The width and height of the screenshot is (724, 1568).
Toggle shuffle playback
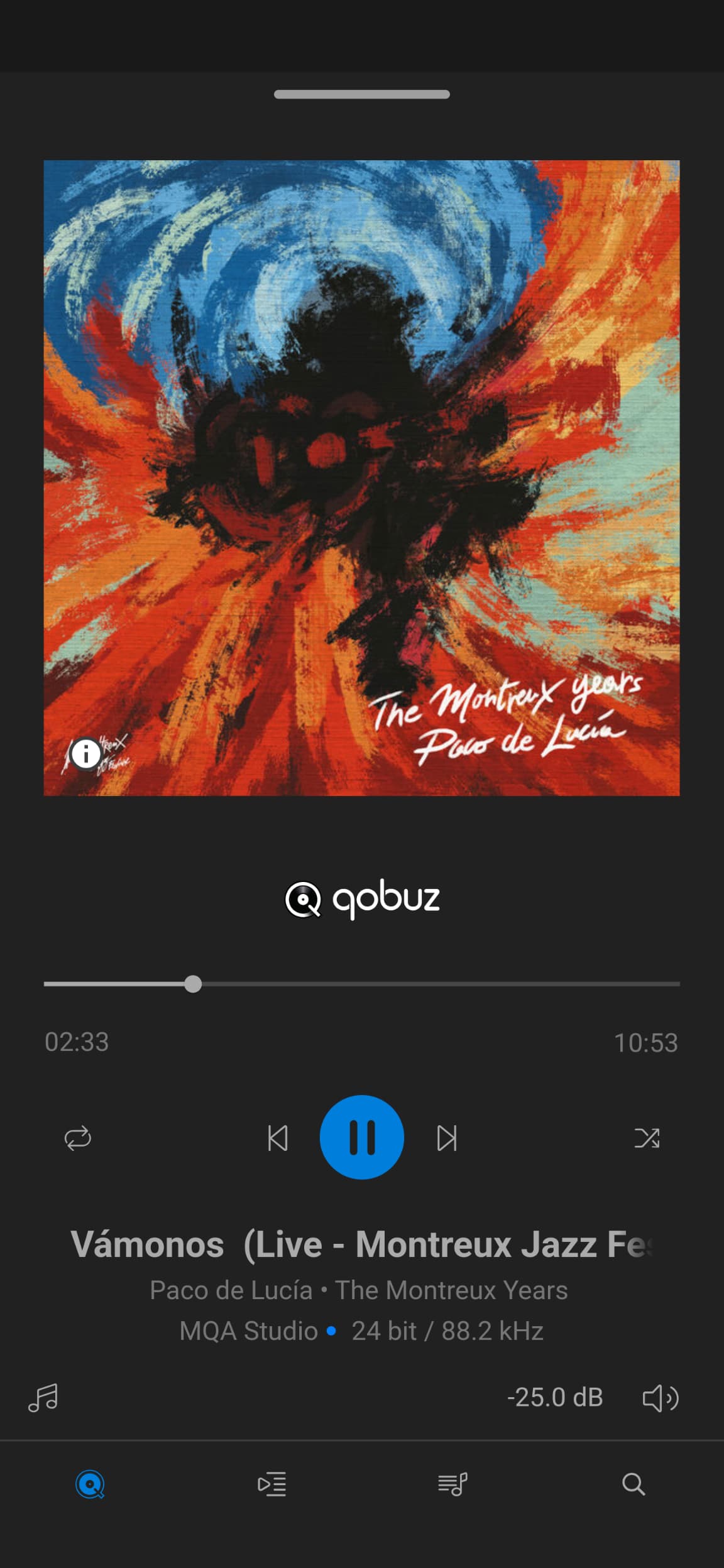point(647,1138)
